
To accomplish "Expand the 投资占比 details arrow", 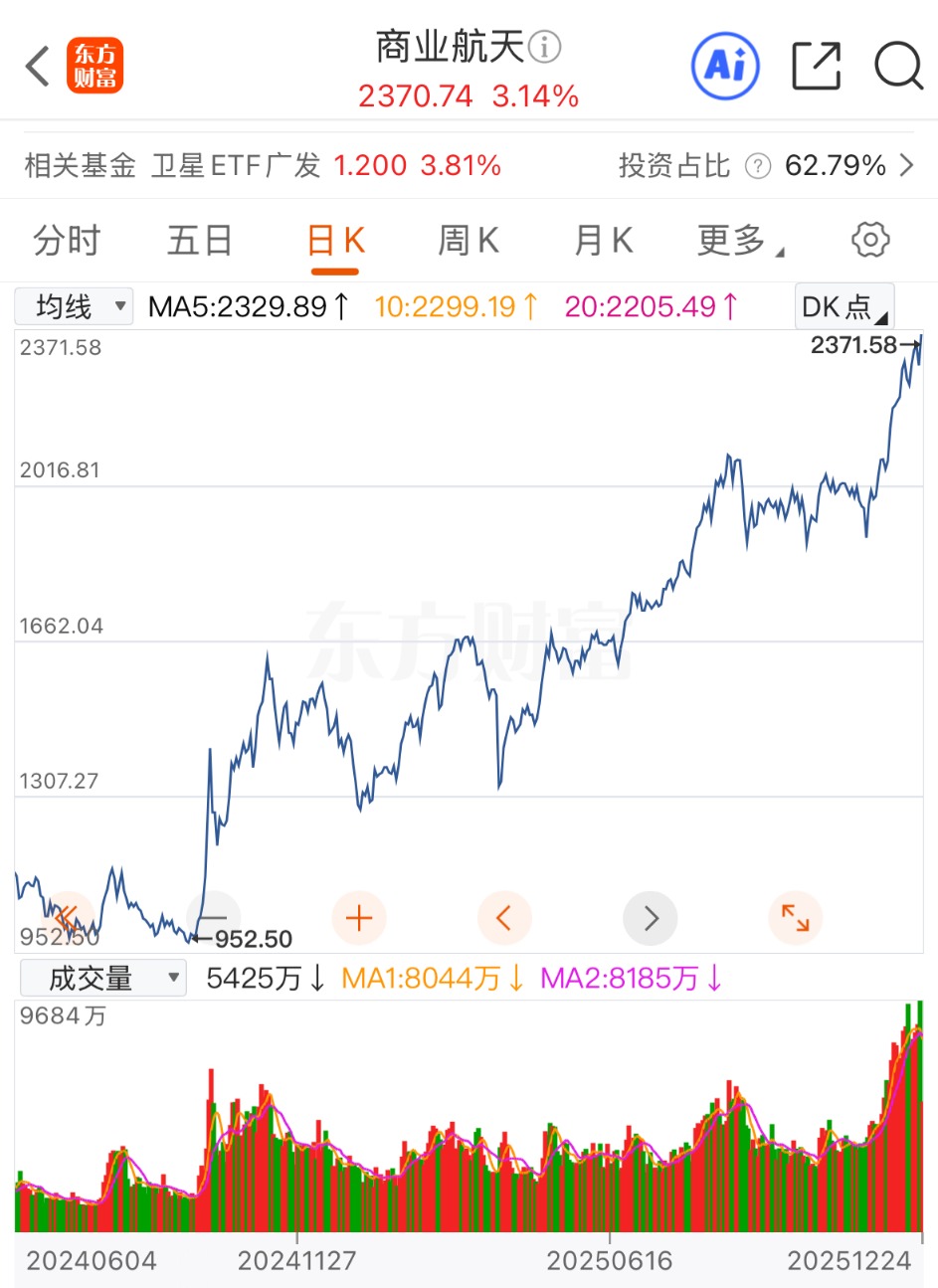I will pyautogui.click(x=906, y=165).
